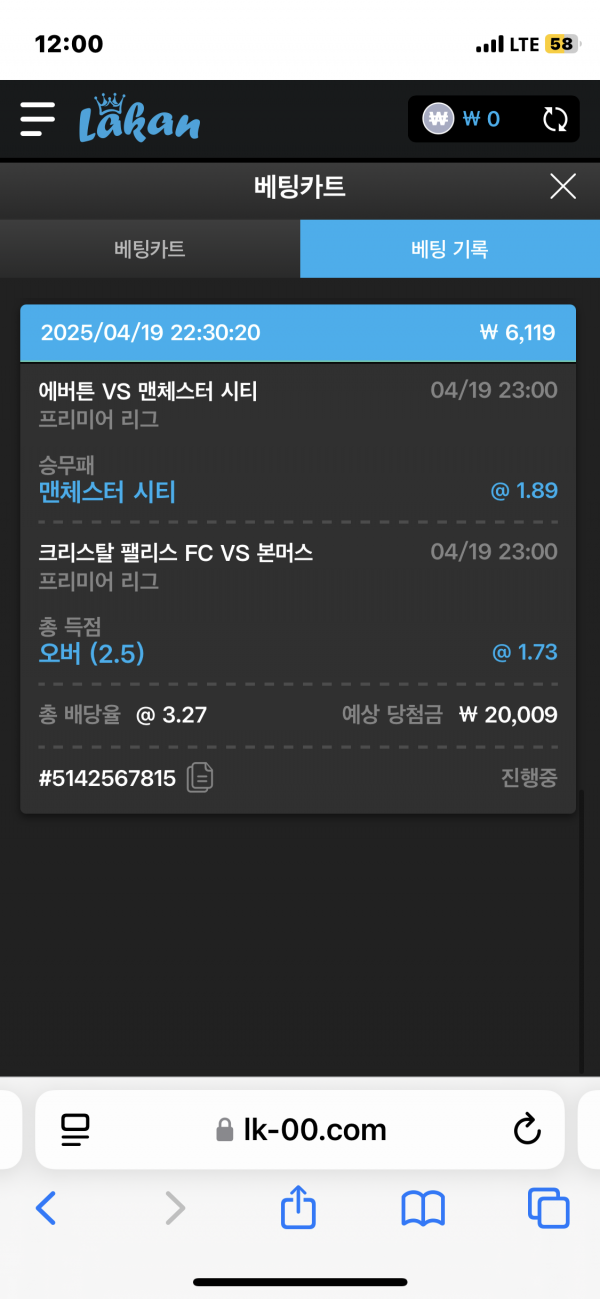This screenshot has height=1299, width=600.
Task: Go back in browser history
Action: pos(46,1209)
